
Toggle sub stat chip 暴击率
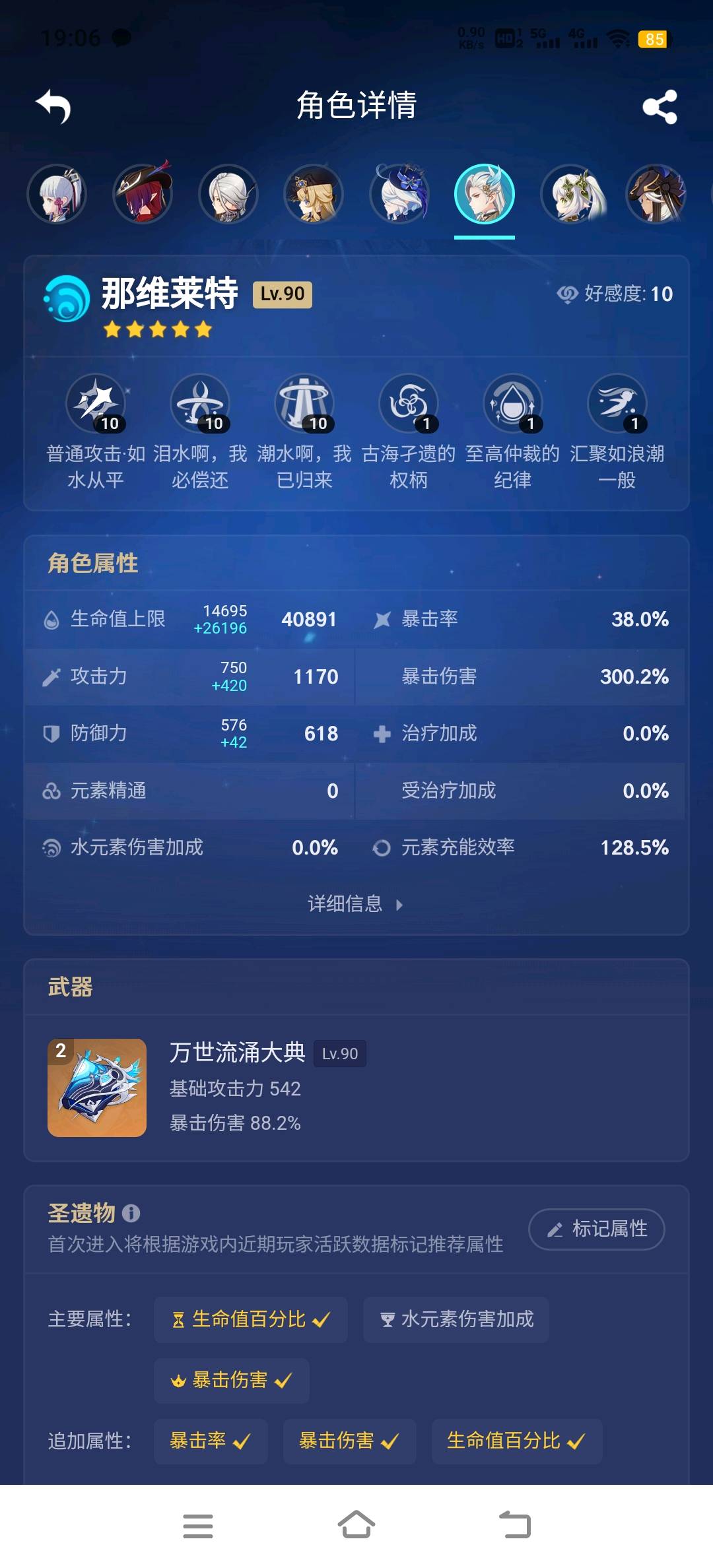pos(210,1441)
